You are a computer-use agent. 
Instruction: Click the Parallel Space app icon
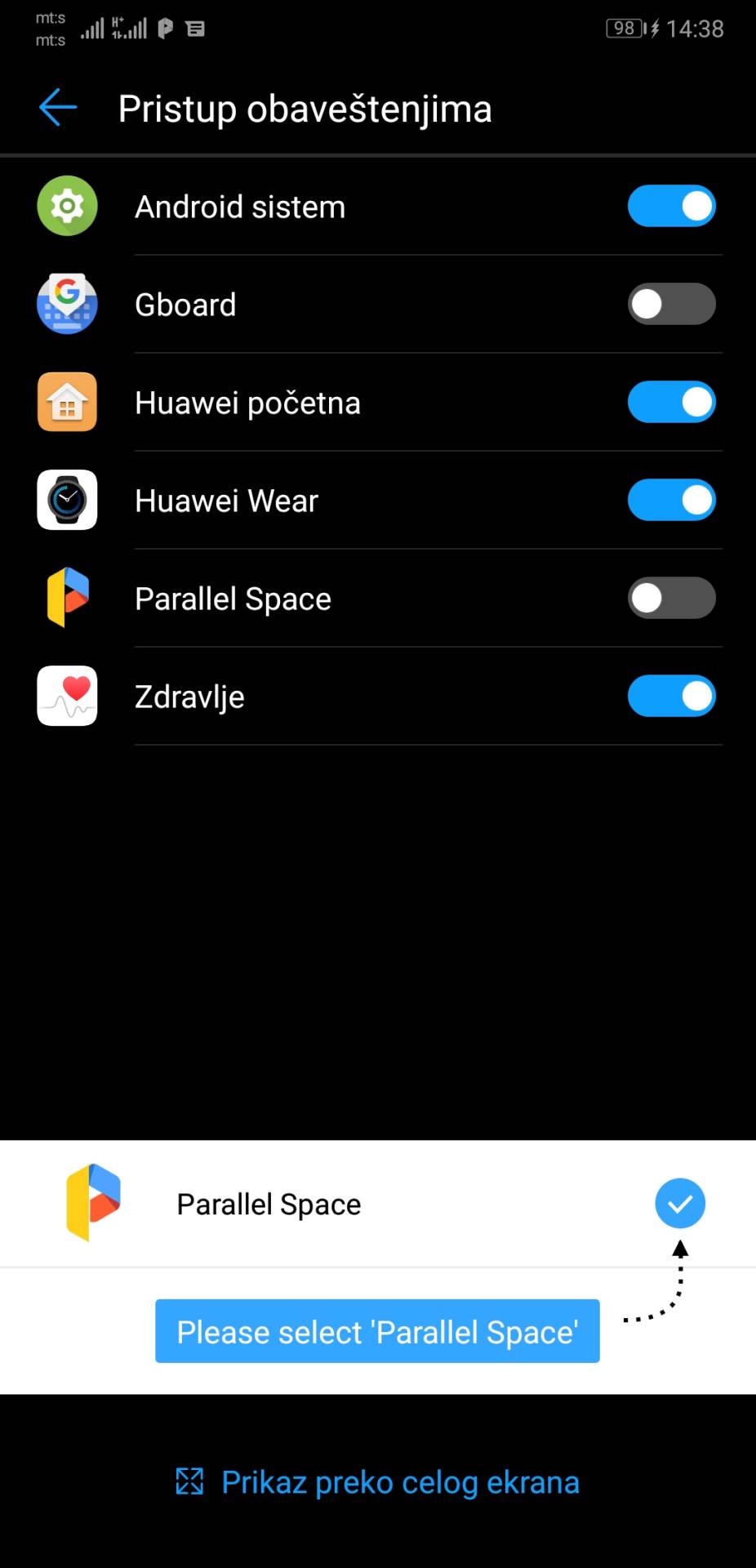[x=67, y=598]
